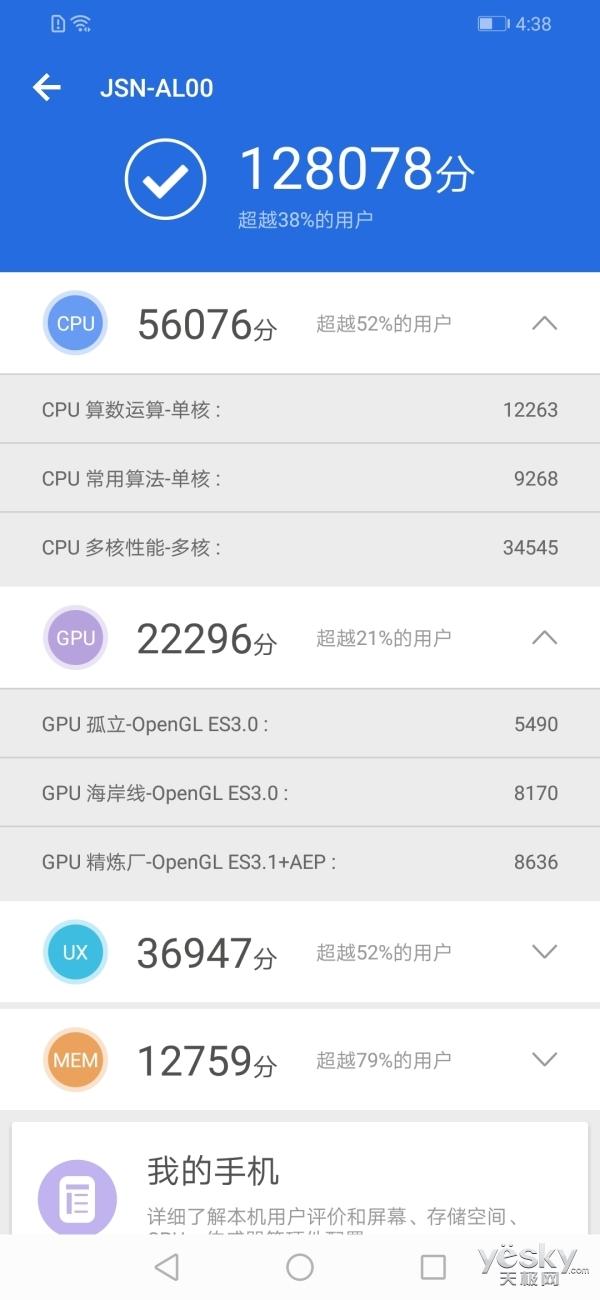Tap the system back button
The image size is (600, 1300).
tap(167, 1267)
